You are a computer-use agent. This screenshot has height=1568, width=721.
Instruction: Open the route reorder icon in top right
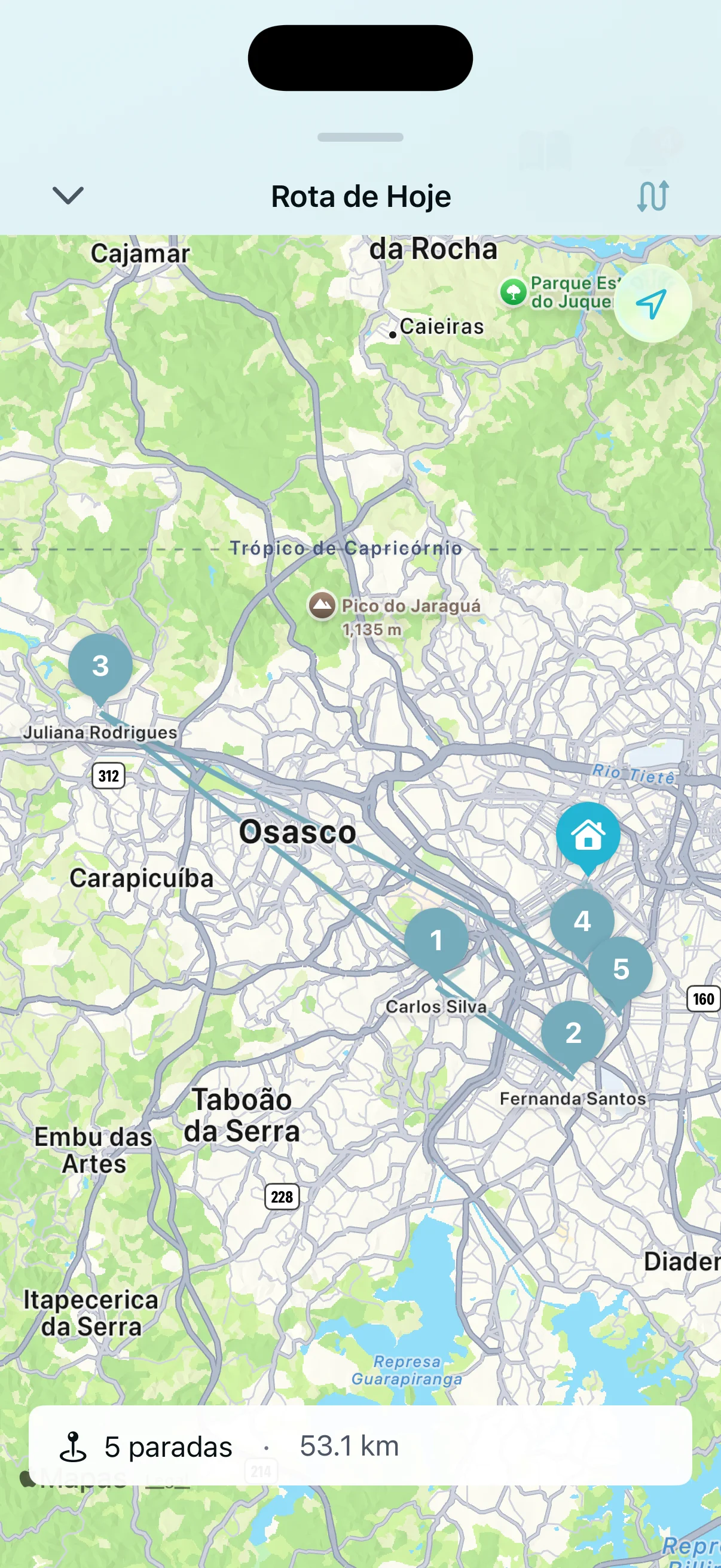pos(654,196)
